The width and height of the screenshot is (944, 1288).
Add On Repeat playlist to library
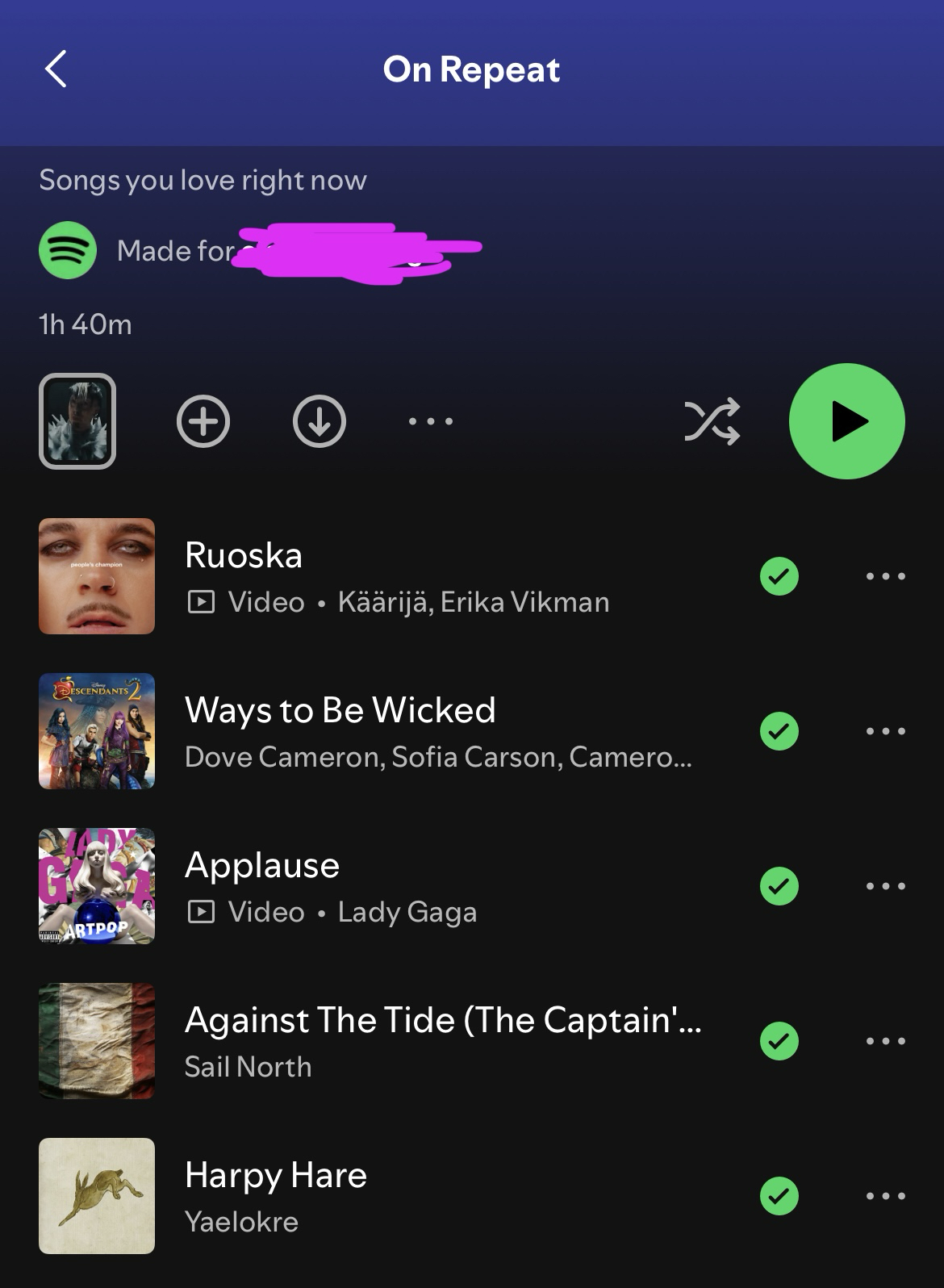coord(203,421)
